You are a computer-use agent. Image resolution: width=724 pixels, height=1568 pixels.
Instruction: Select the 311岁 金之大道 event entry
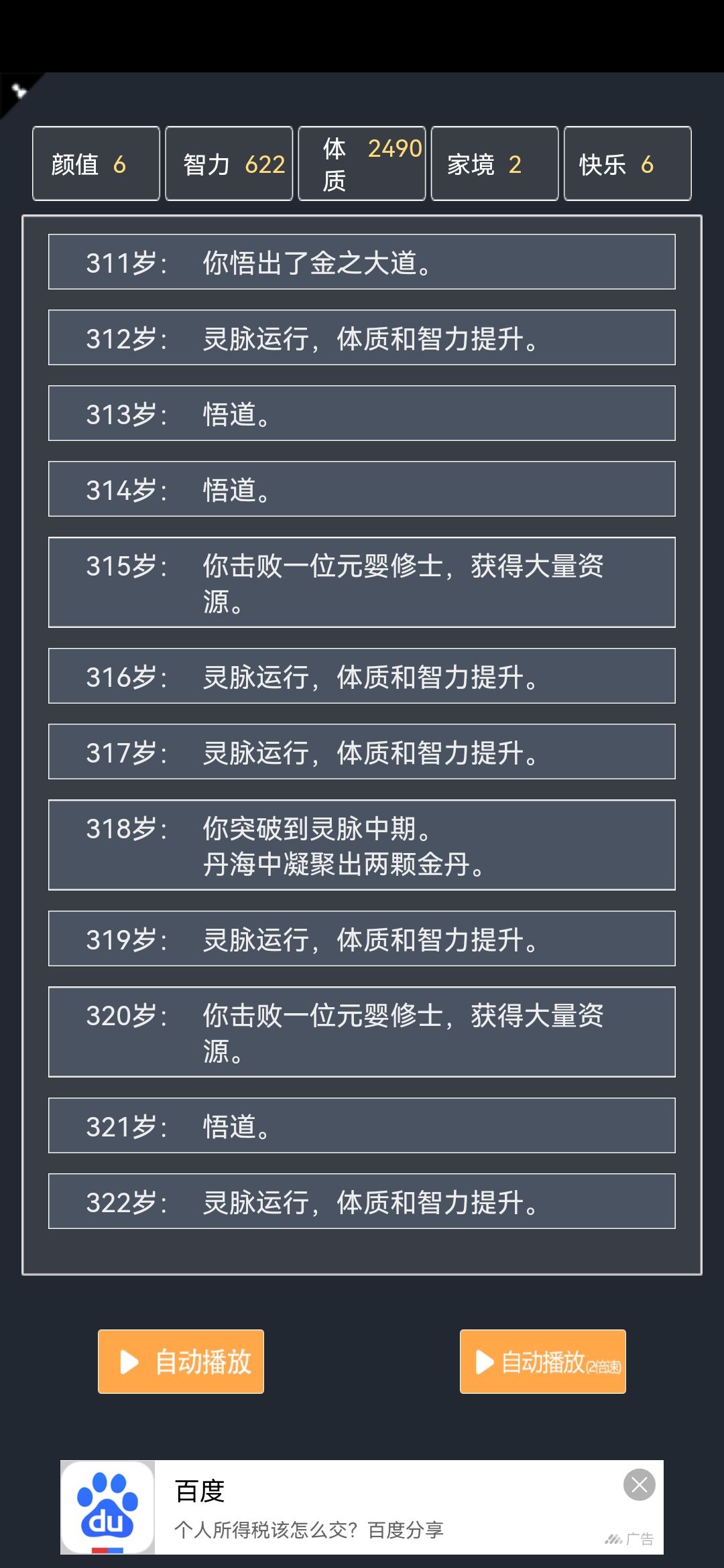[362, 262]
